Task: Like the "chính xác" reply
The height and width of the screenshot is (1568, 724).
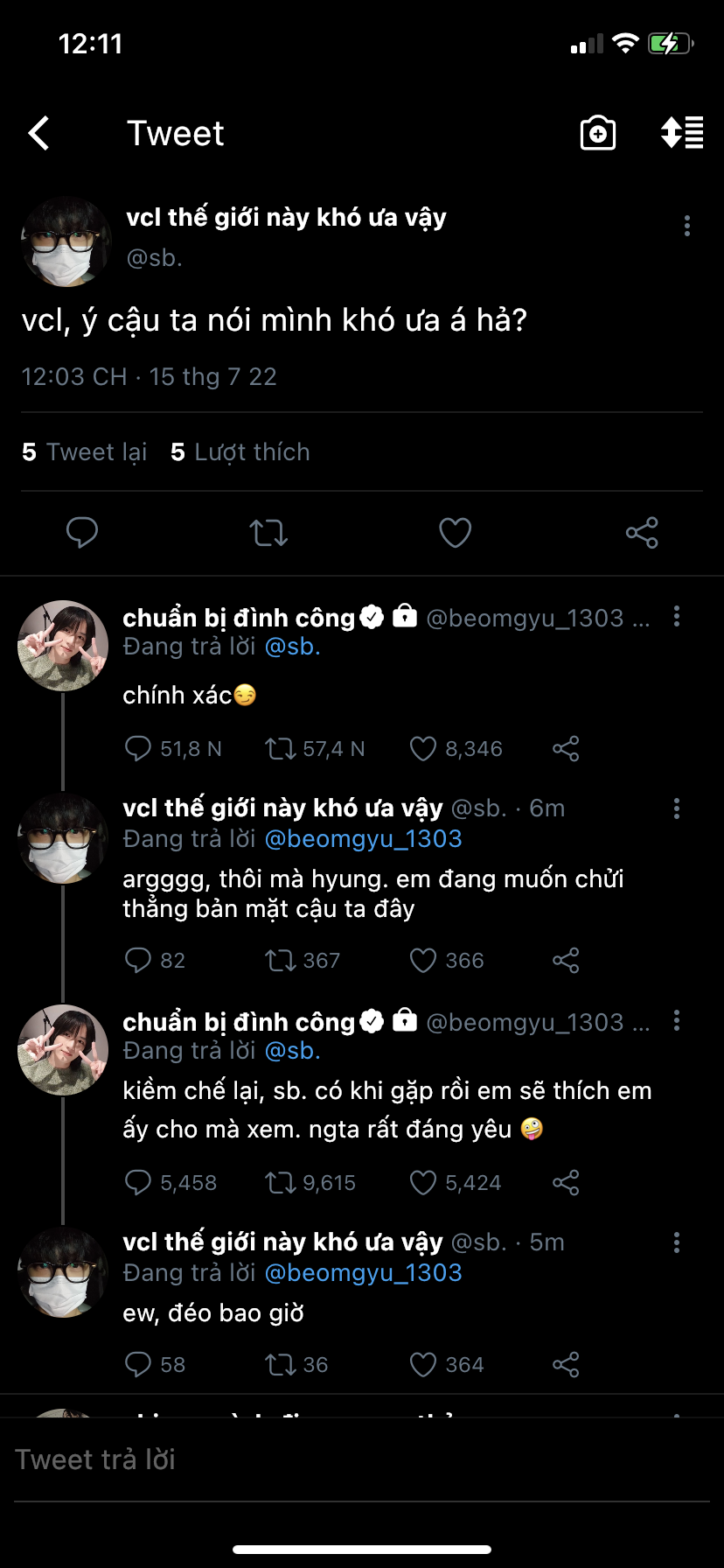Action: (x=423, y=749)
